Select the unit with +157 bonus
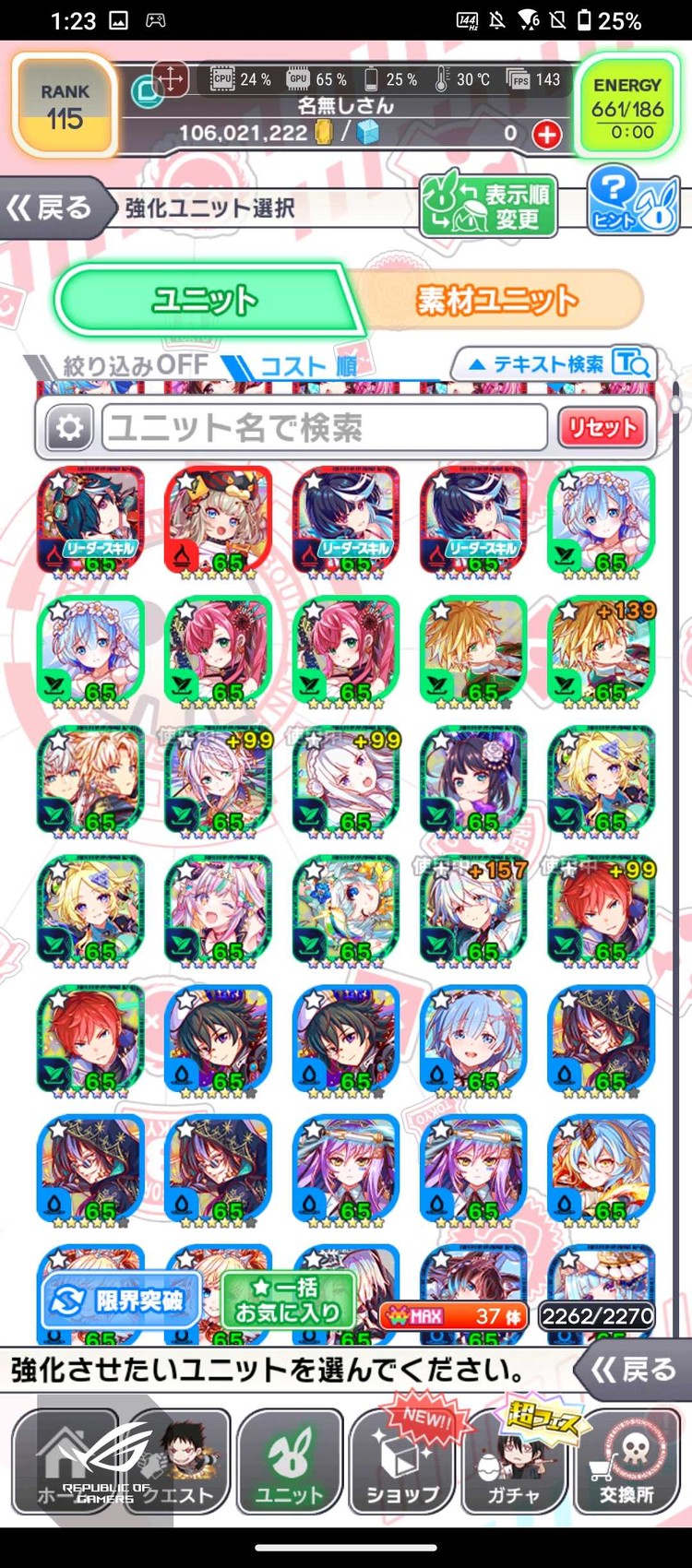Image resolution: width=692 pixels, height=1568 pixels. point(473,910)
